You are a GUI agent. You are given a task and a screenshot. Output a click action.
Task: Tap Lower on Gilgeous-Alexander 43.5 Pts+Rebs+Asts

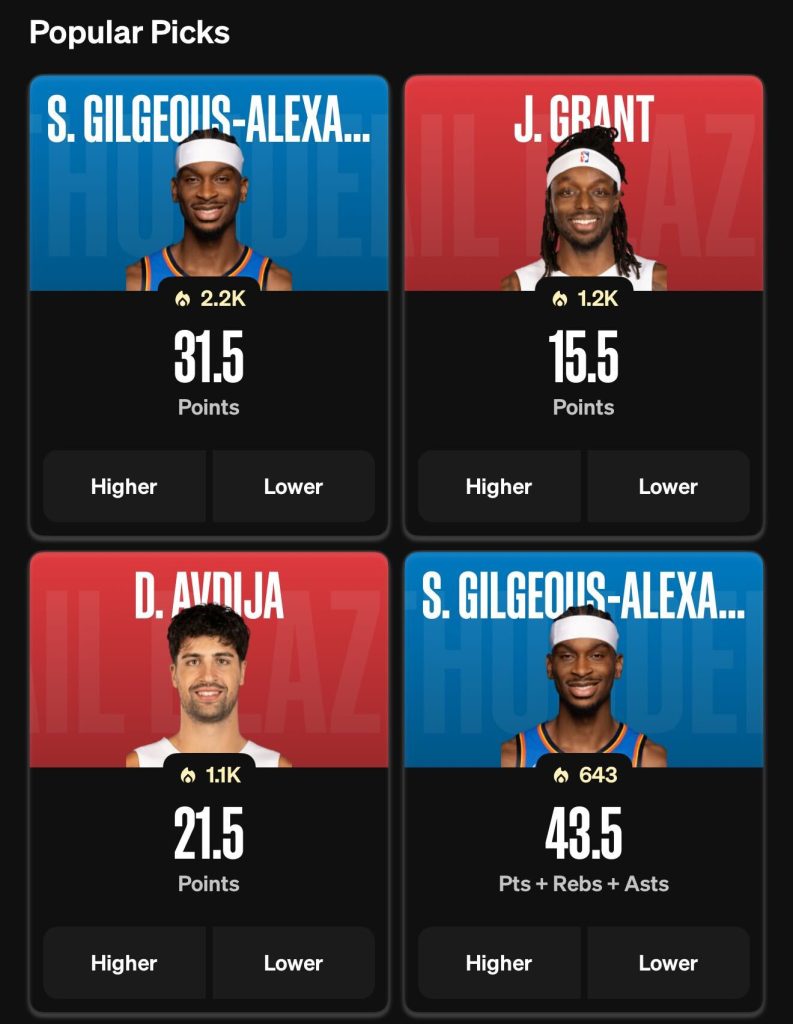pos(668,963)
